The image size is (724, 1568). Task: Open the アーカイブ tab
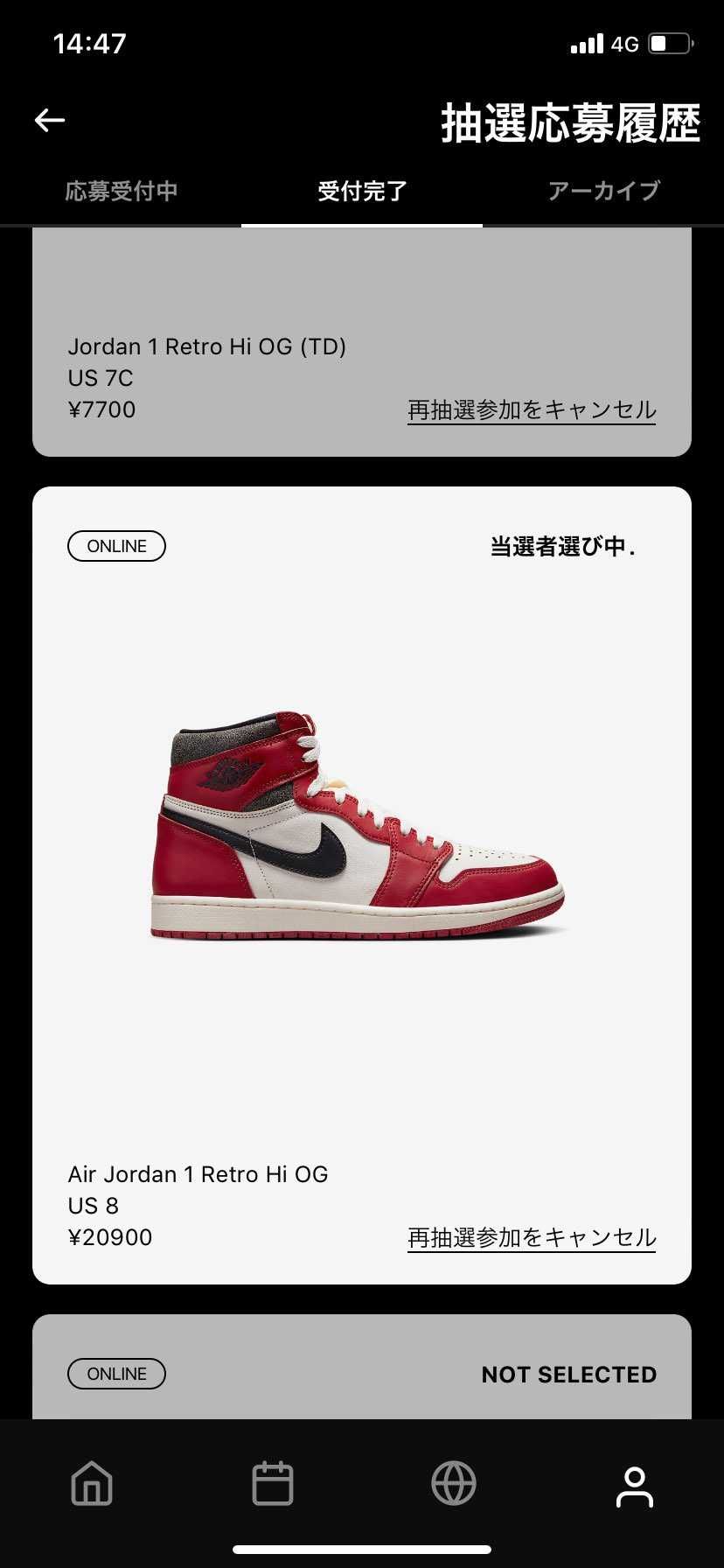[x=603, y=191]
